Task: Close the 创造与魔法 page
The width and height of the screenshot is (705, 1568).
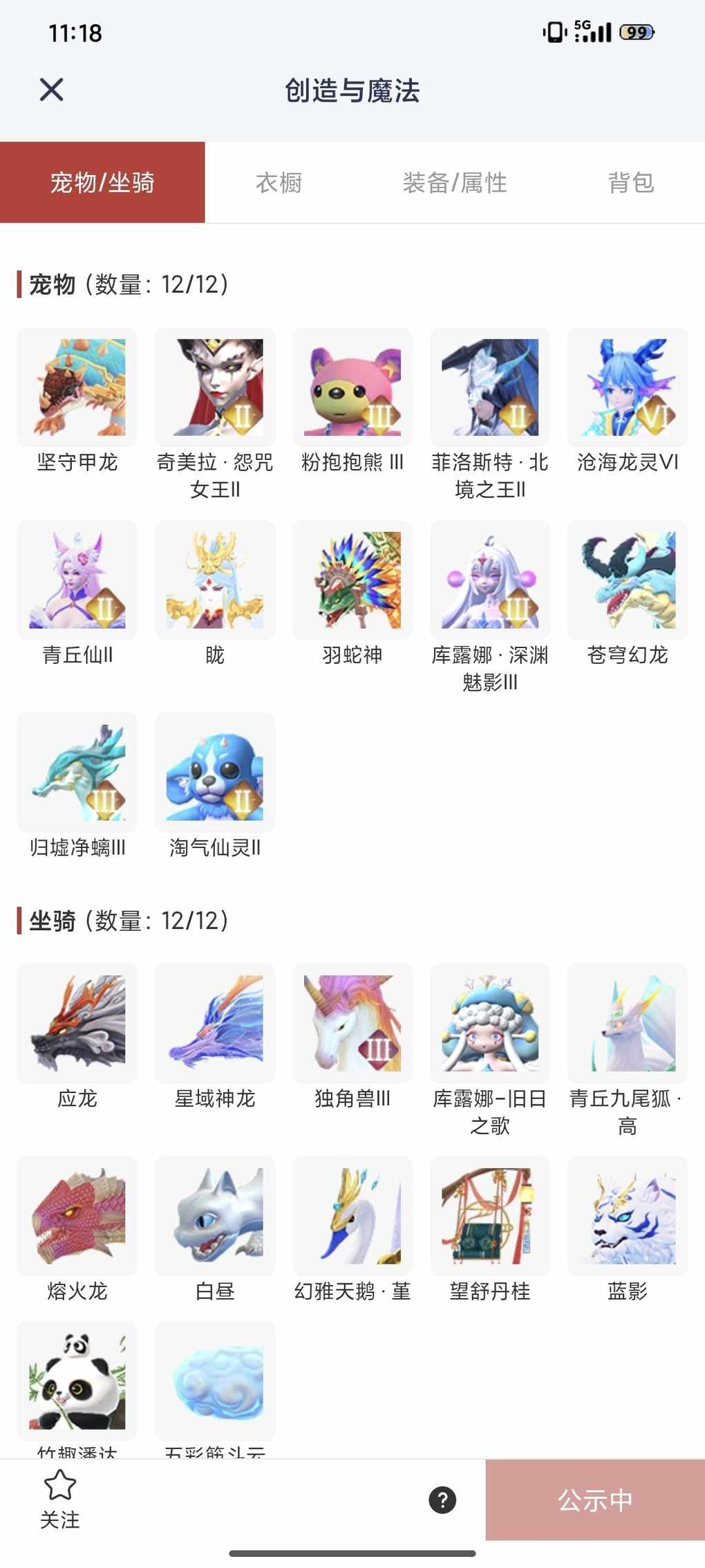Action: click(51, 90)
